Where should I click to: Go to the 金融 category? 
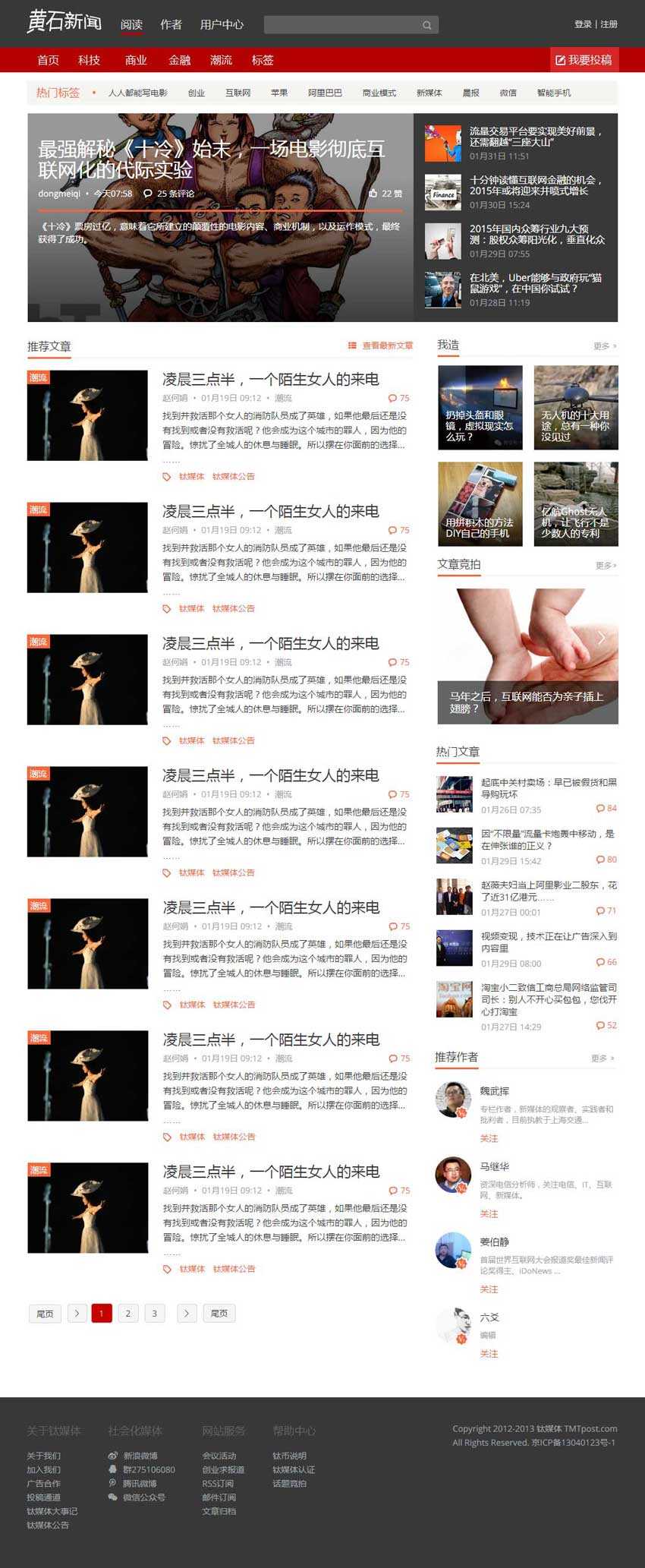(179, 60)
